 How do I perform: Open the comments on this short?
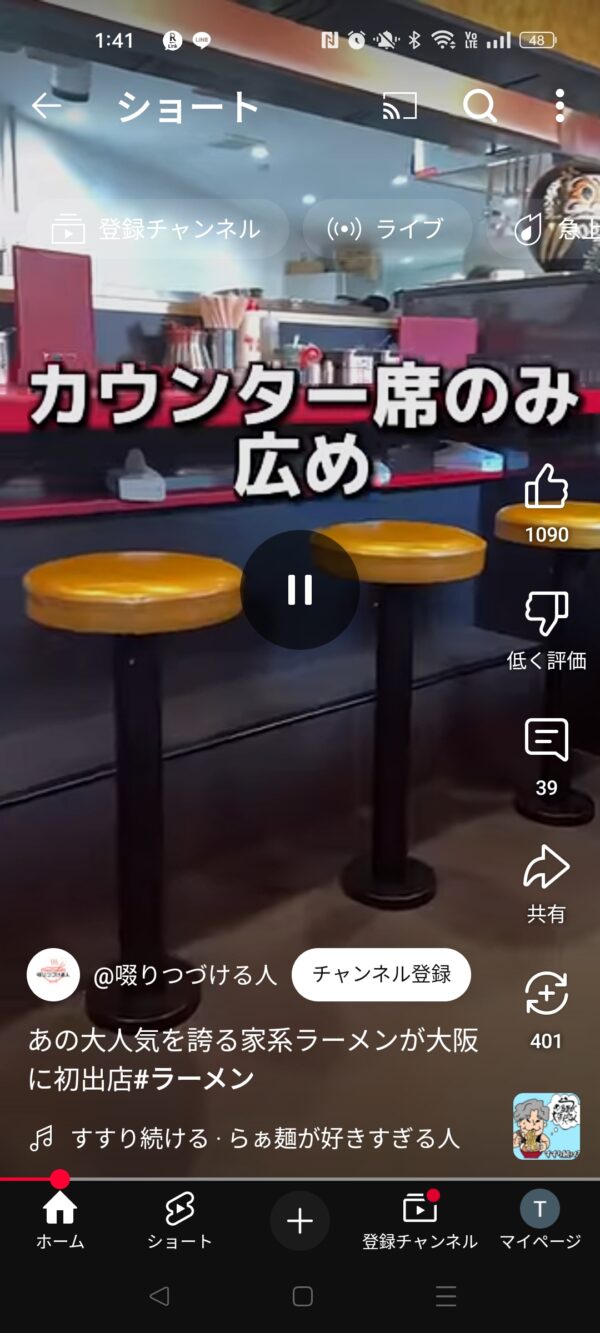pyautogui.click(x=546, y=741)
